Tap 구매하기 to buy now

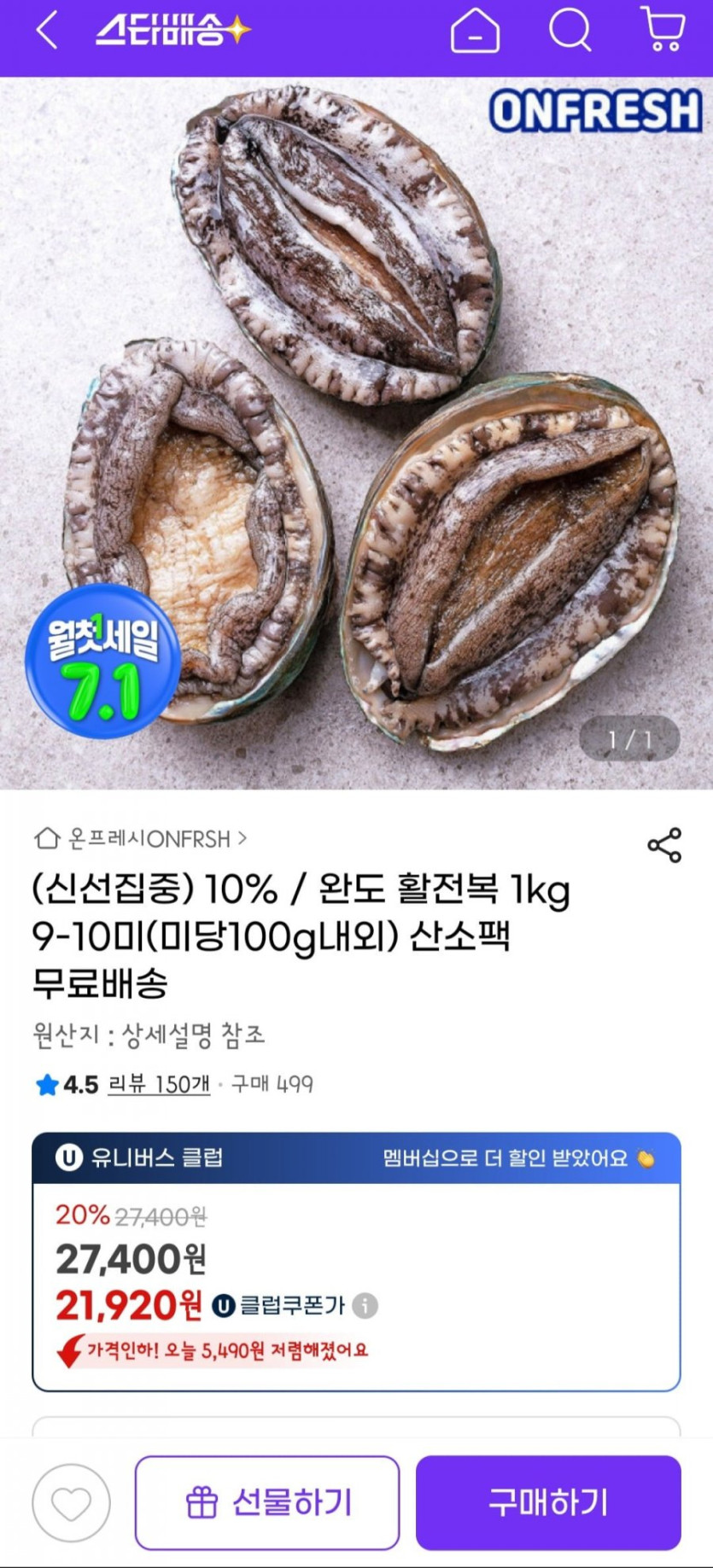tap(548, 1503)
